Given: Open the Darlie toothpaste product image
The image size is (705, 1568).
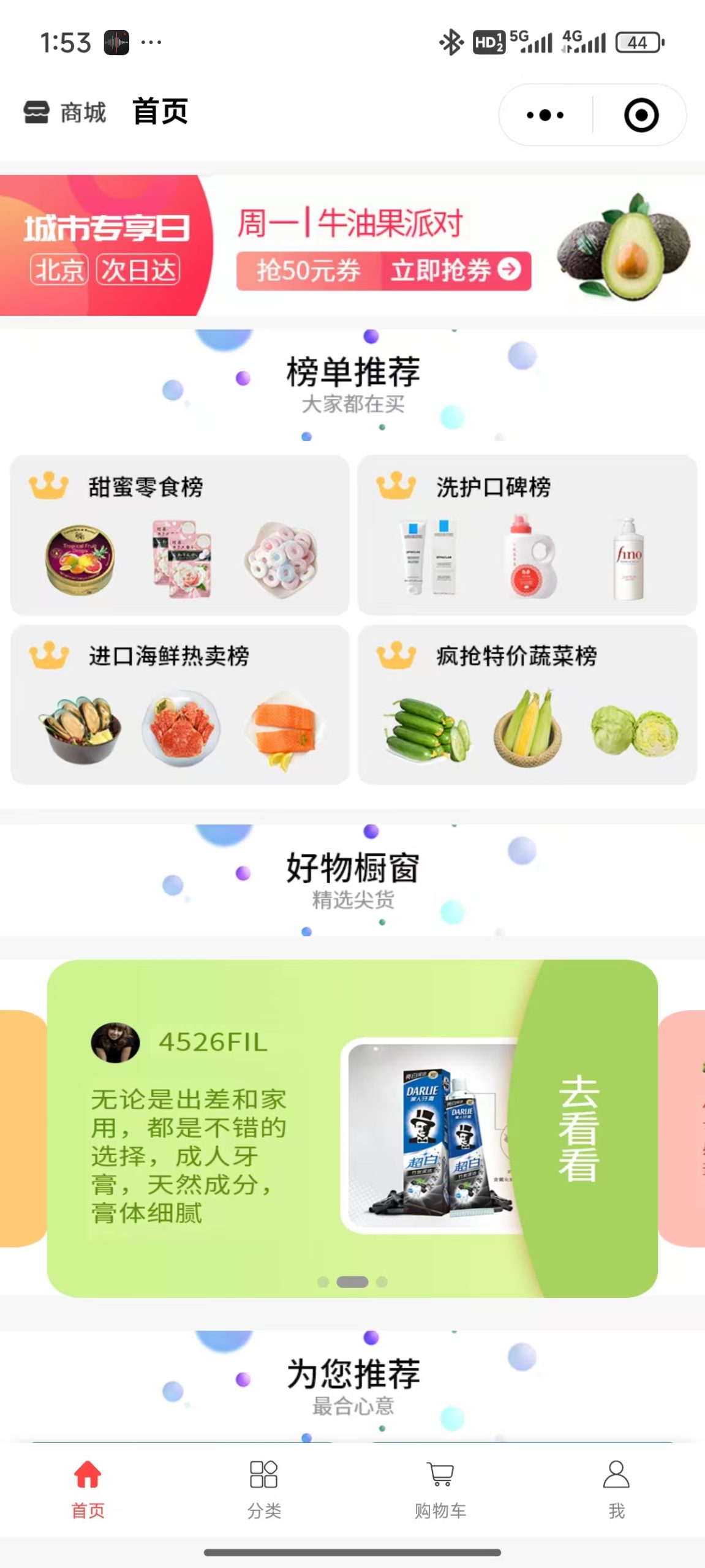Looking at the screenshot, I should coord(432,1133).
